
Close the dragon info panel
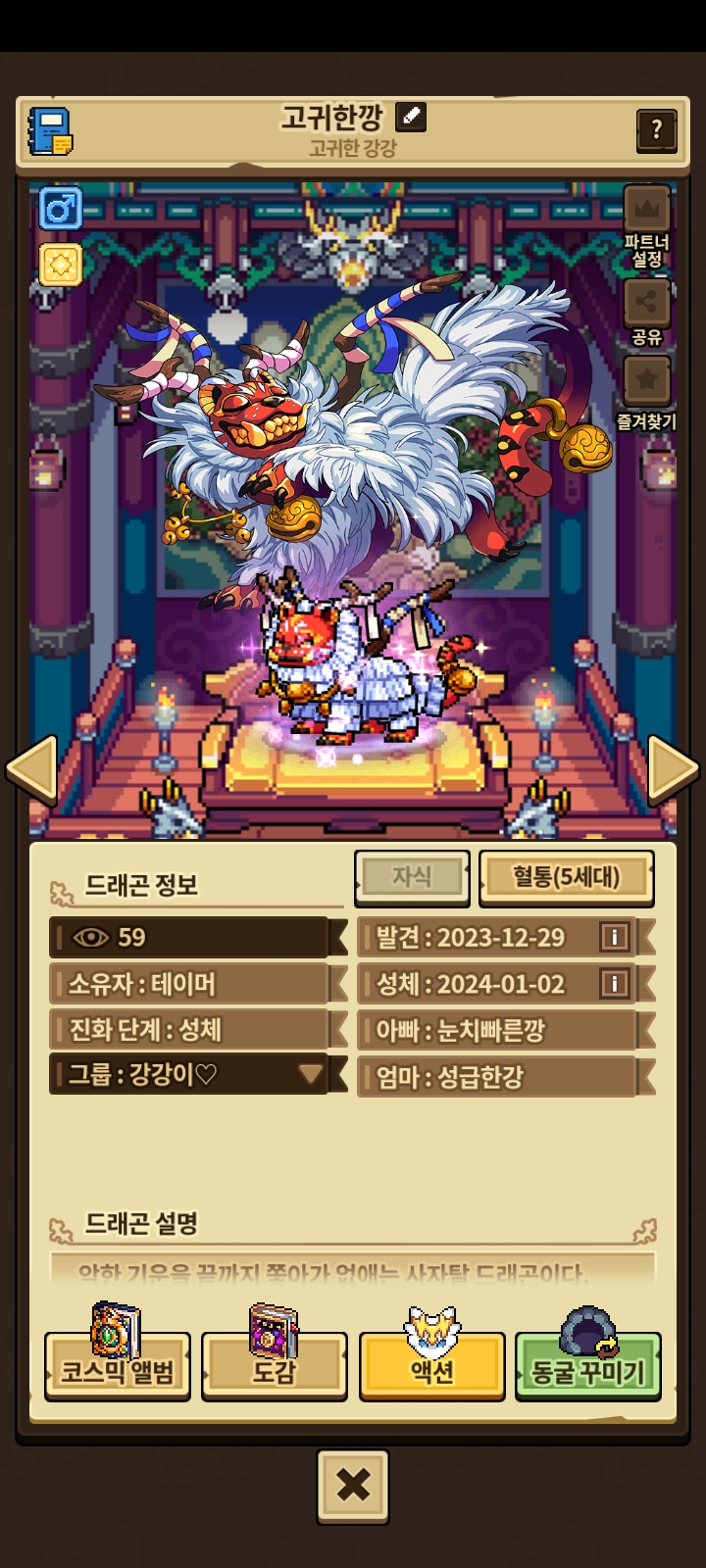click(353, 1487)
